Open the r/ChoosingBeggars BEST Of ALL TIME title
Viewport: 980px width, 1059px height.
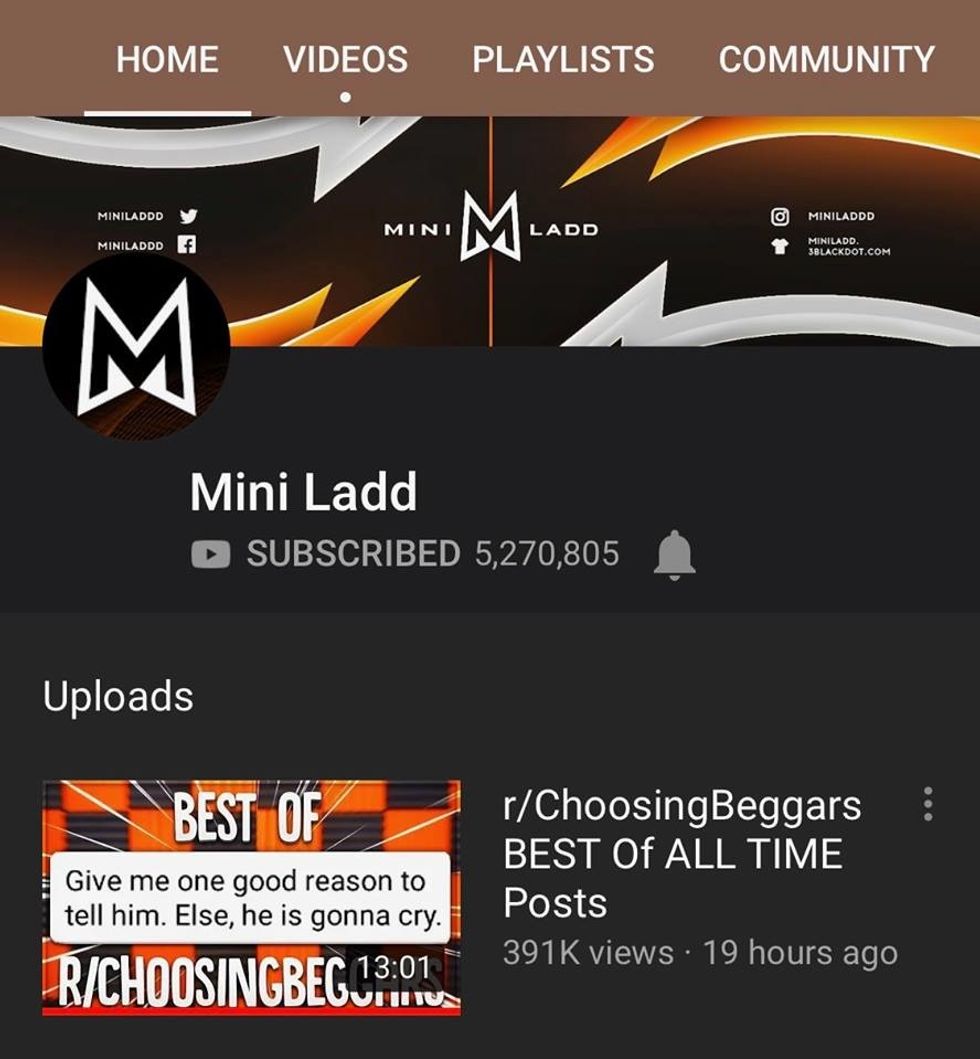(x=681, y=853)
